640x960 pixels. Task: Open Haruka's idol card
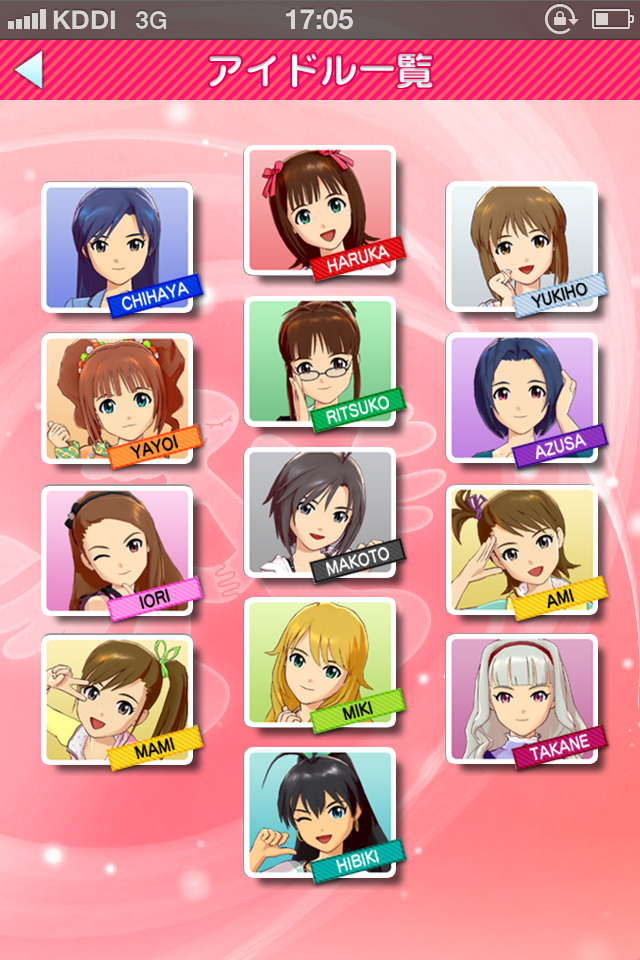tap(320, 210)
